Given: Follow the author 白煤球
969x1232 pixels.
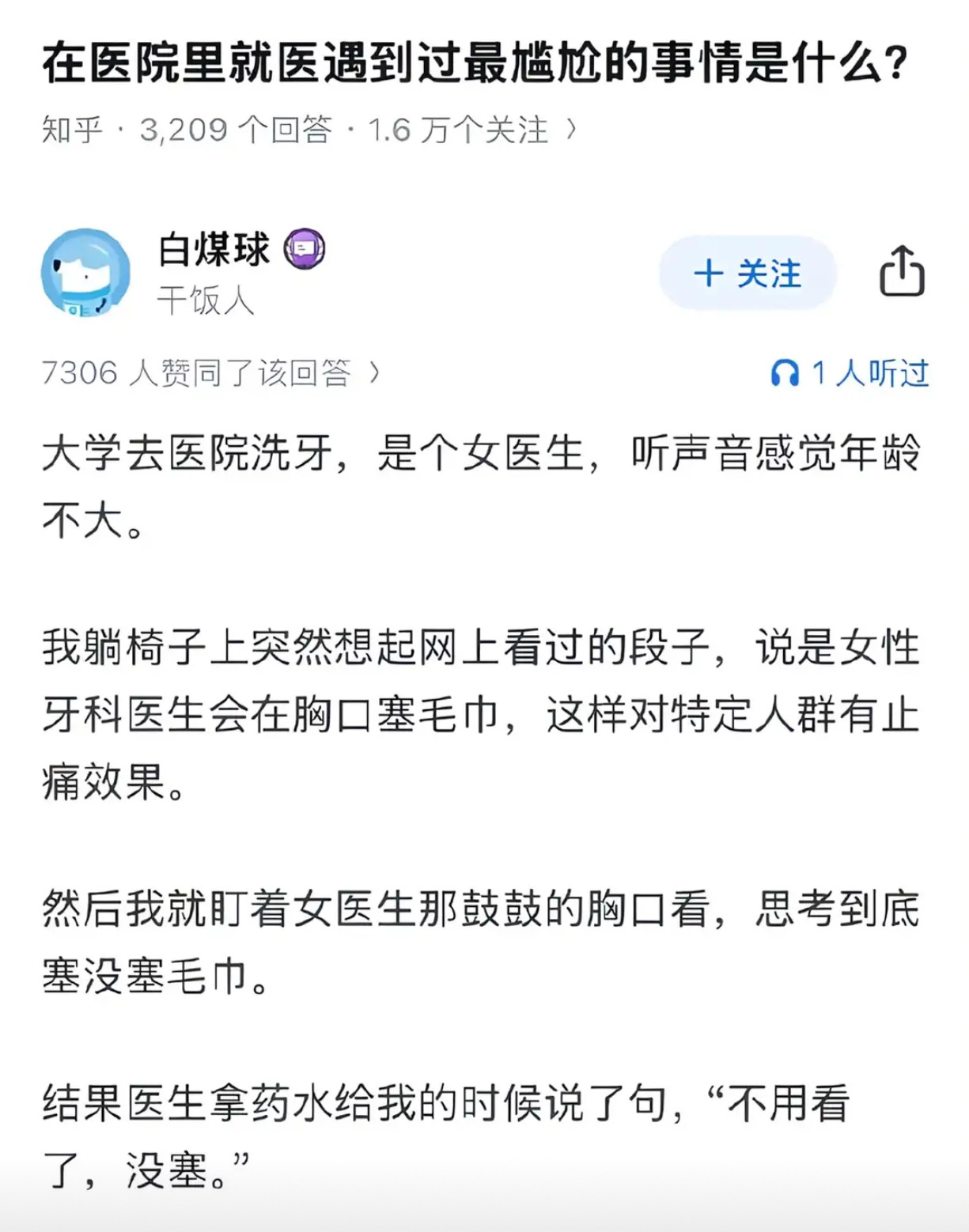Looking at the screenshot, I should 748,274.
